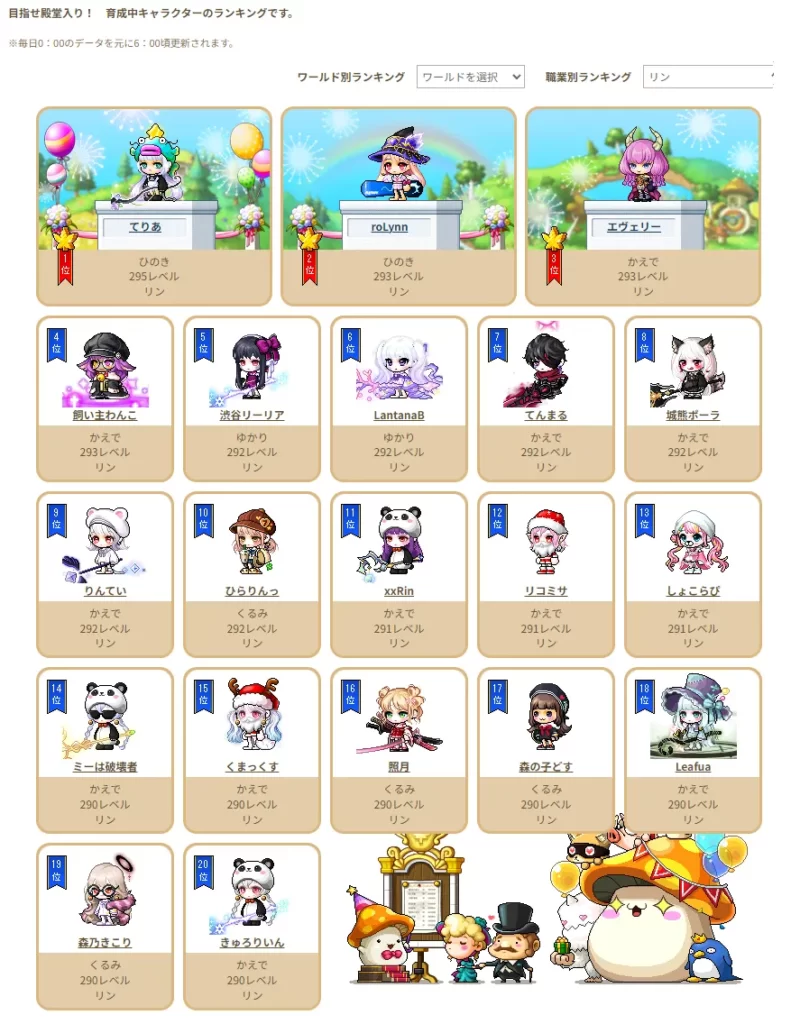The width and height of the screenshot is (800, 1024).
Task: Open the 職業別ランキング dropdown showing リン
Action: click(x=708, y=77)
